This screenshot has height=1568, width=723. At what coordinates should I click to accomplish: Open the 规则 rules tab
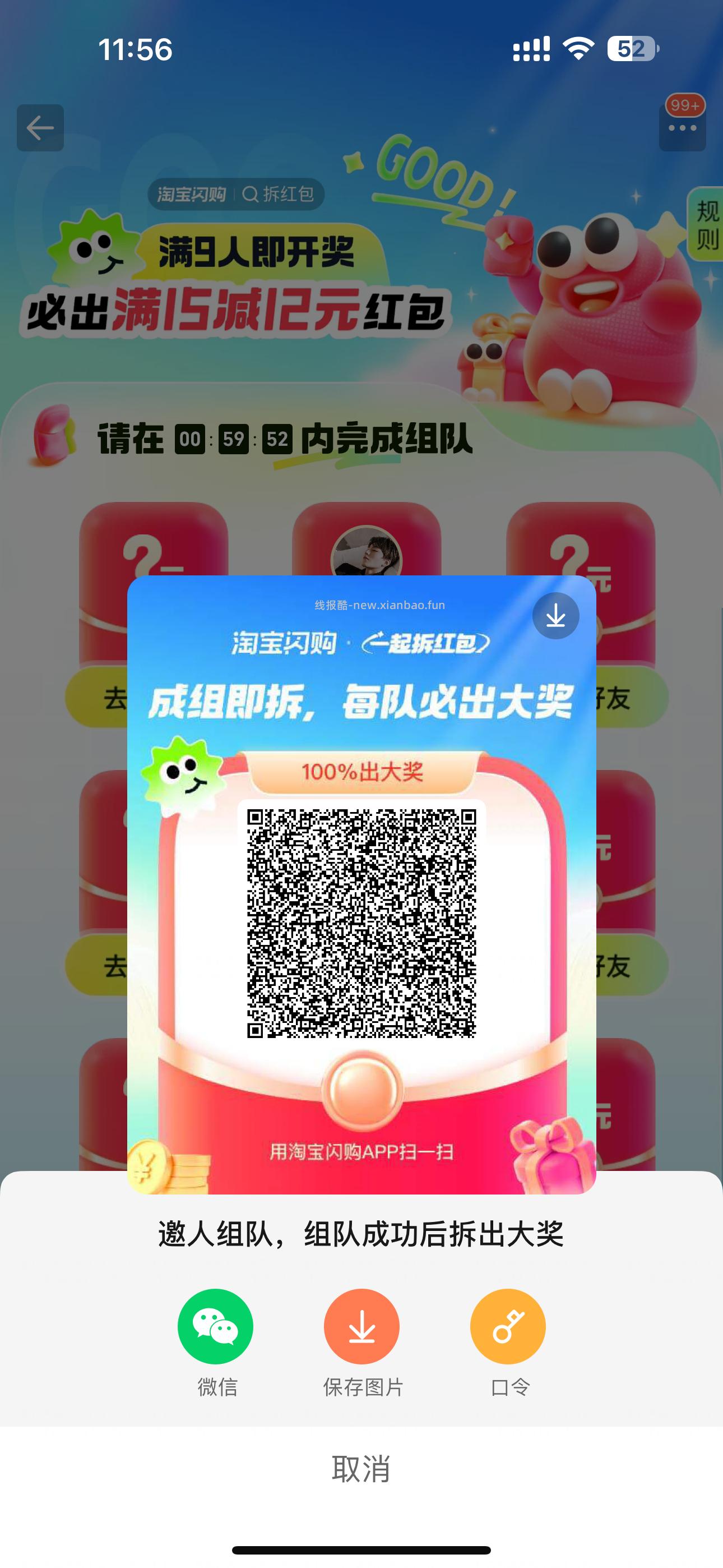[707, 225]
